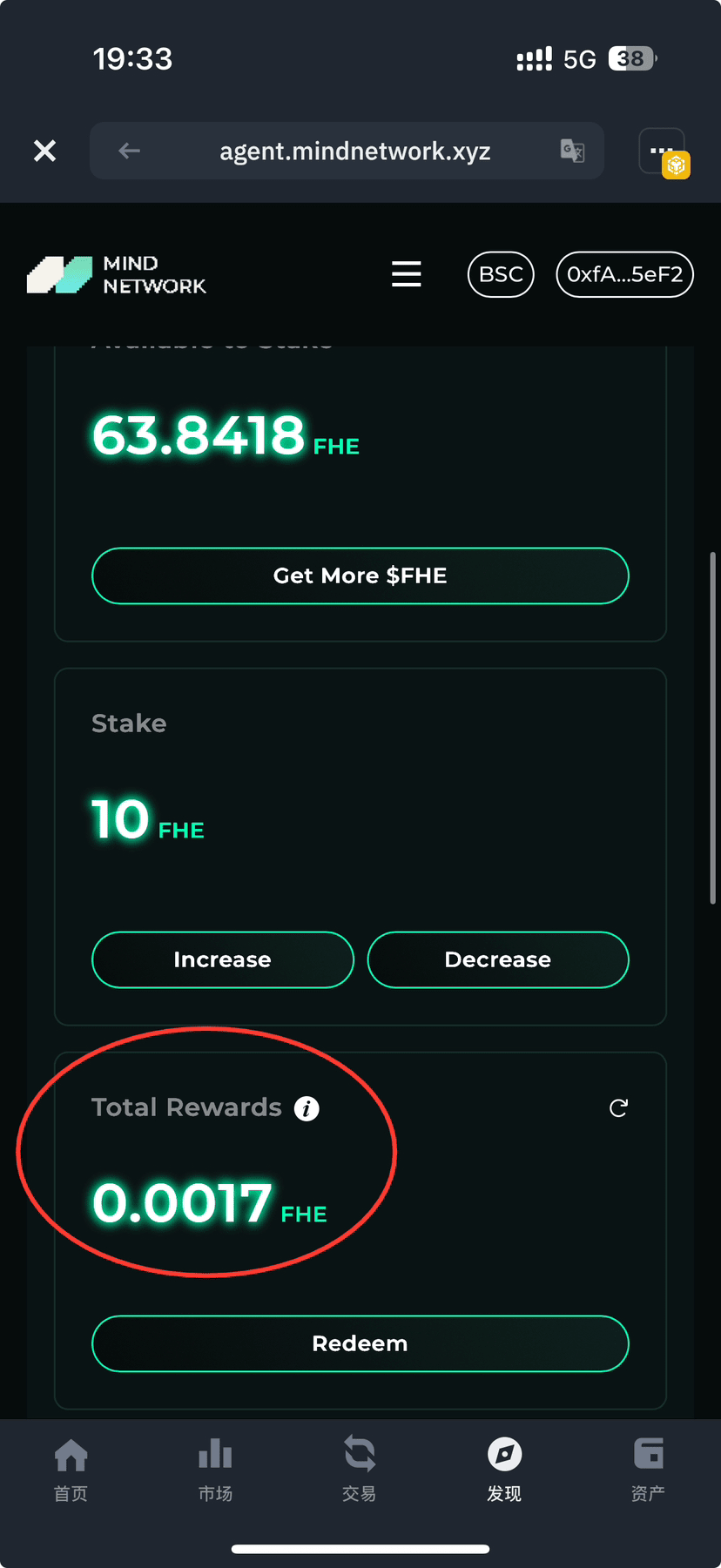Image resolution: width=721 pixels, height=1568 pixels.
Task: Open the browser overflow menu
Action: pyautogui.click(x=662, y=151)
